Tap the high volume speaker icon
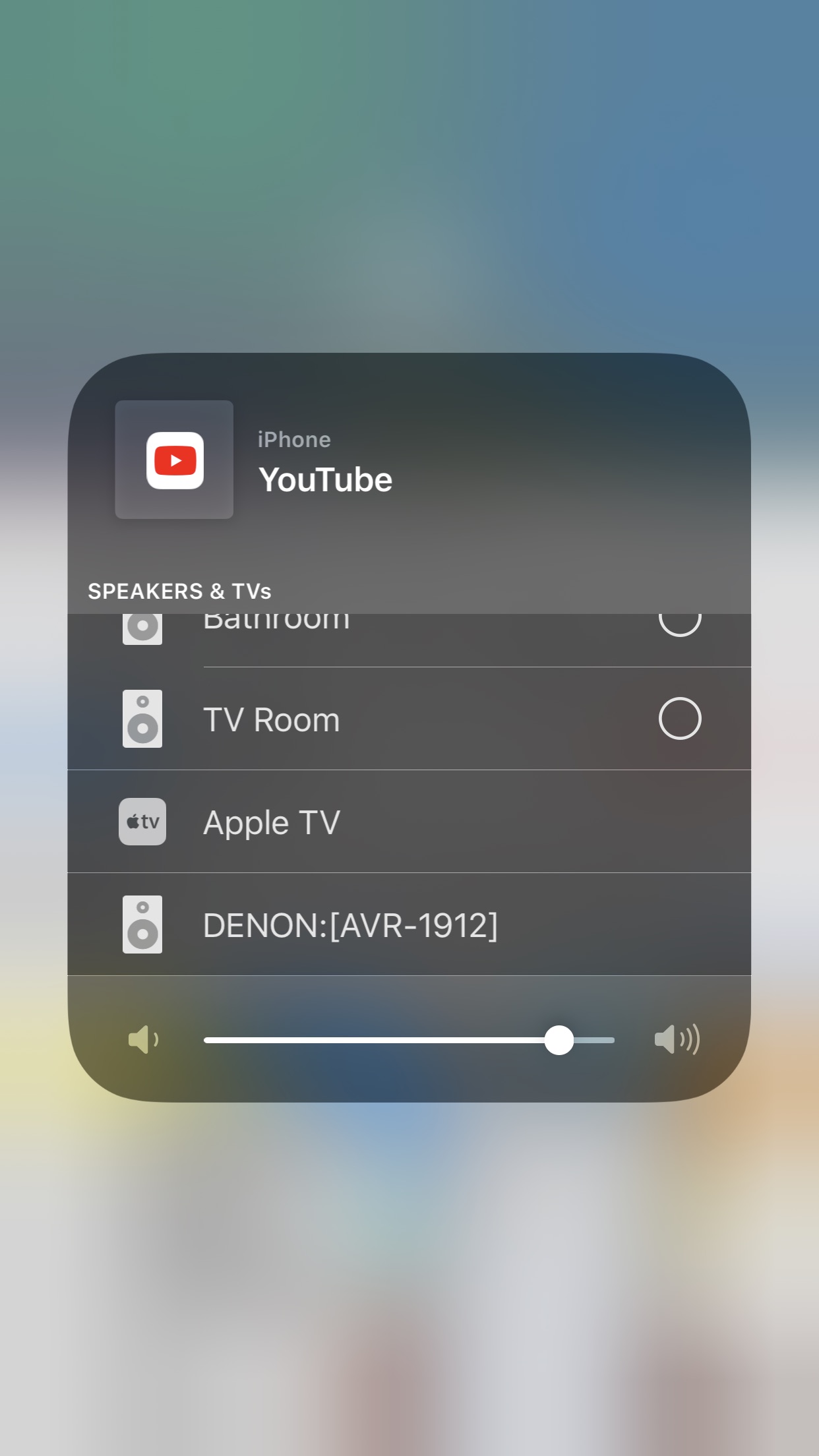Image resolution: width=819 pixels, height=1456 pixels. [x=678, y=1039]
